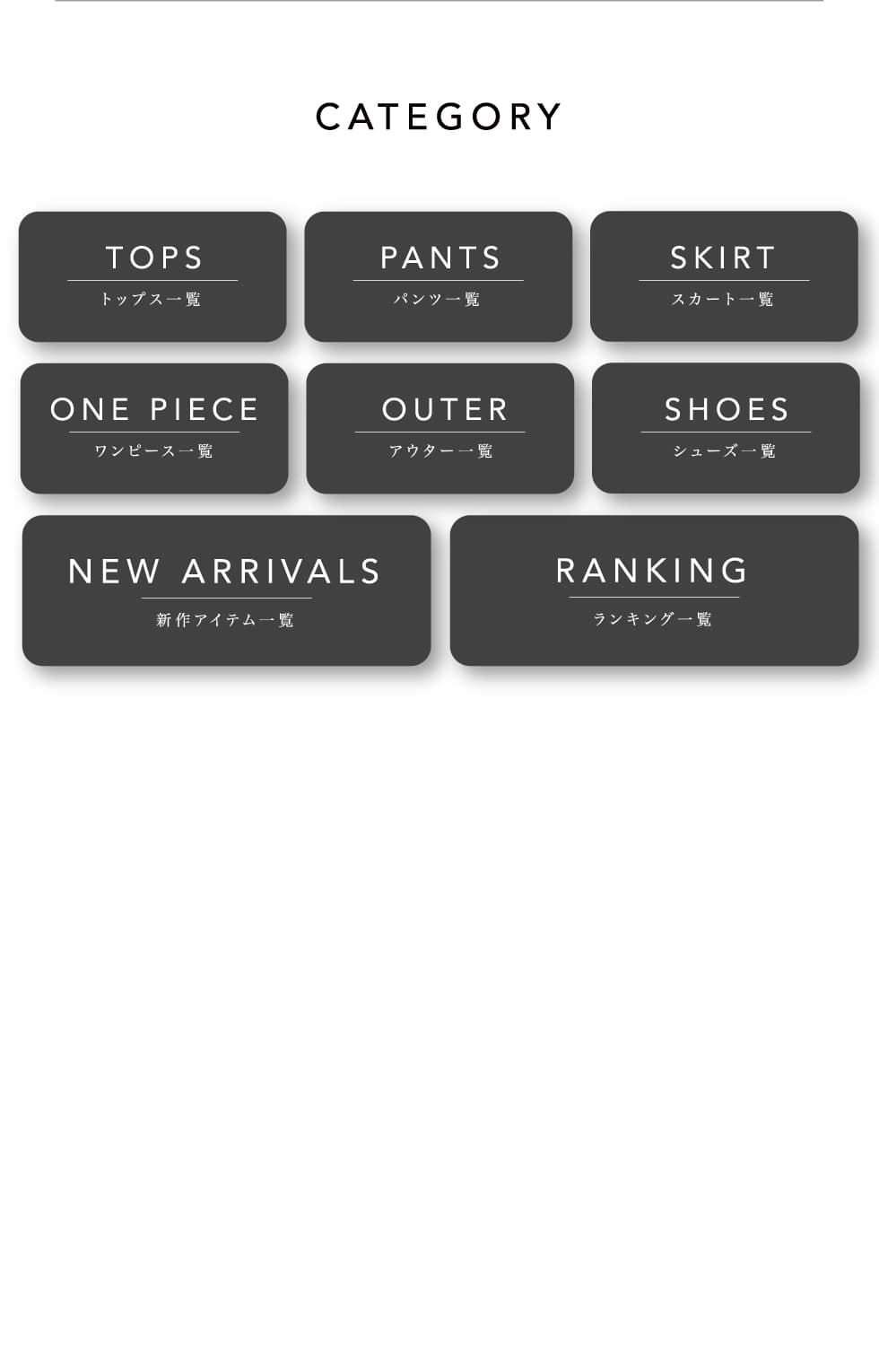View ONE PIECE items
The width and height of the screenshot is (879, 1372).
pos(154,428)
